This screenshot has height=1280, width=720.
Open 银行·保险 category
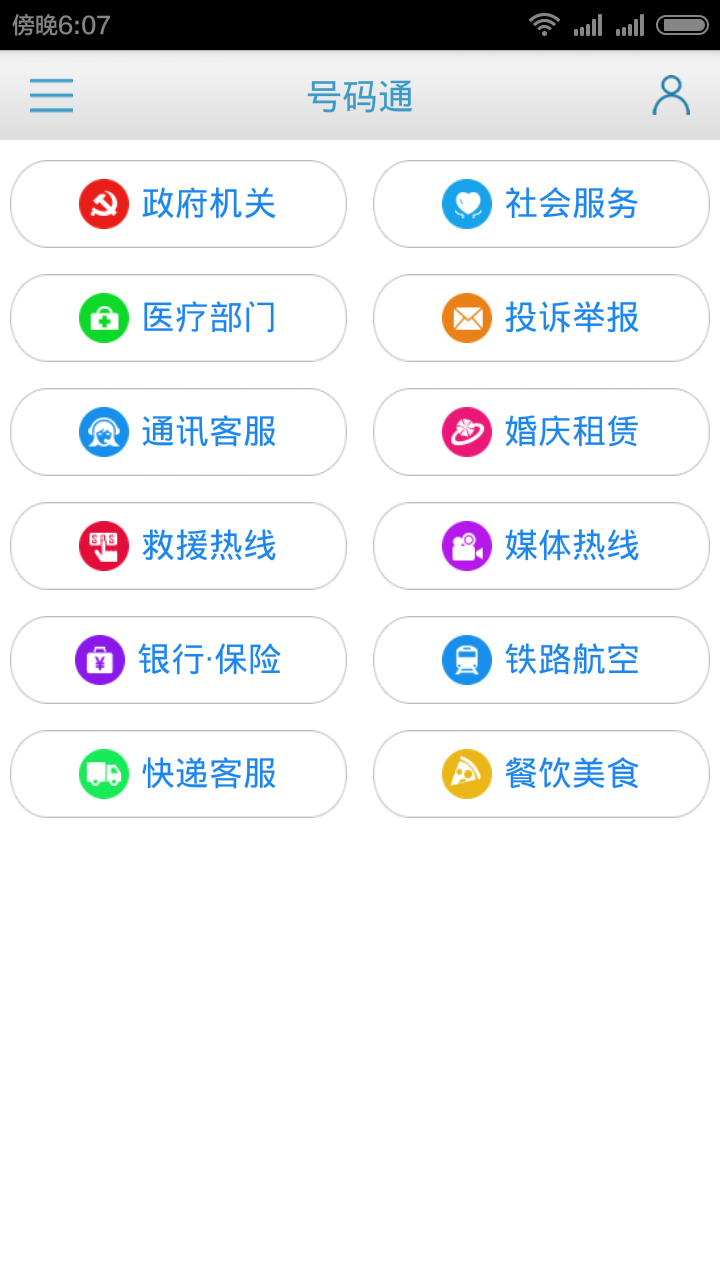[178, 660]
